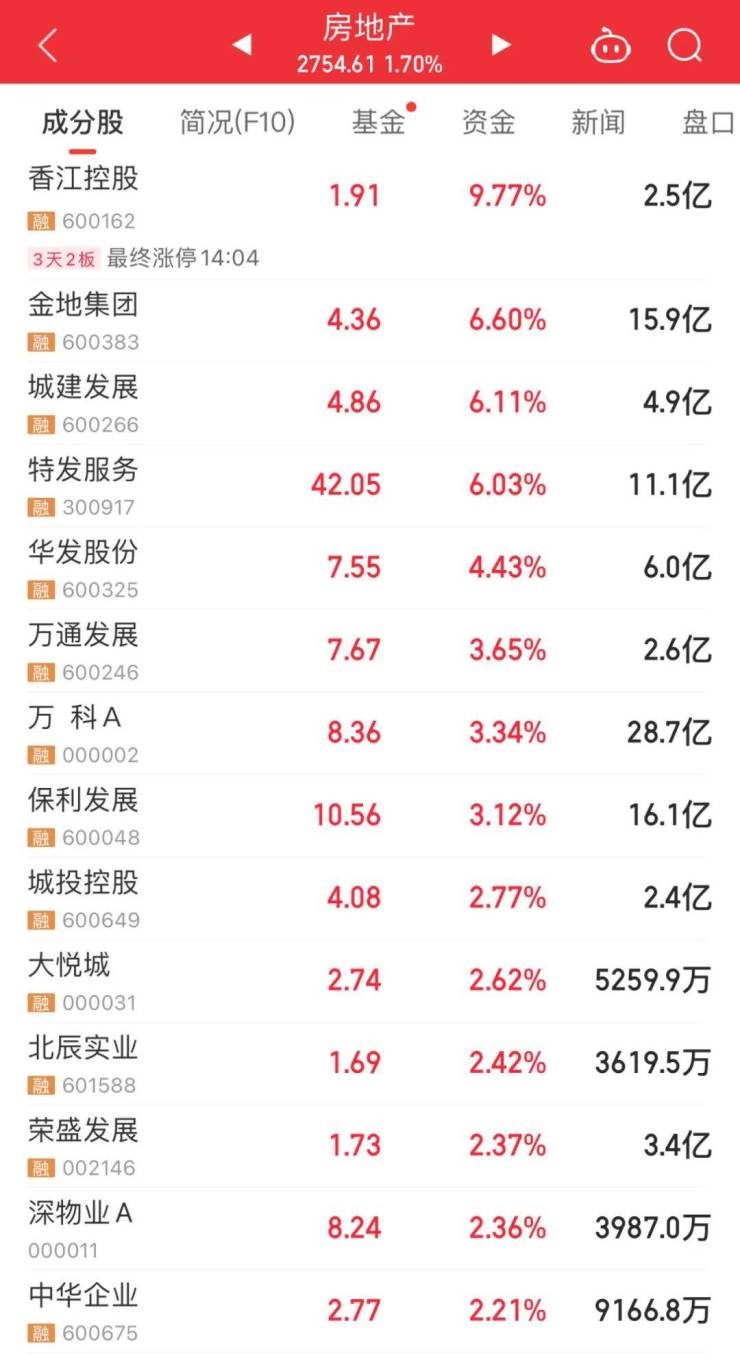The image size is (740, 1358).
Task: Open the search magnifier
Action: [x=685, y=45]
